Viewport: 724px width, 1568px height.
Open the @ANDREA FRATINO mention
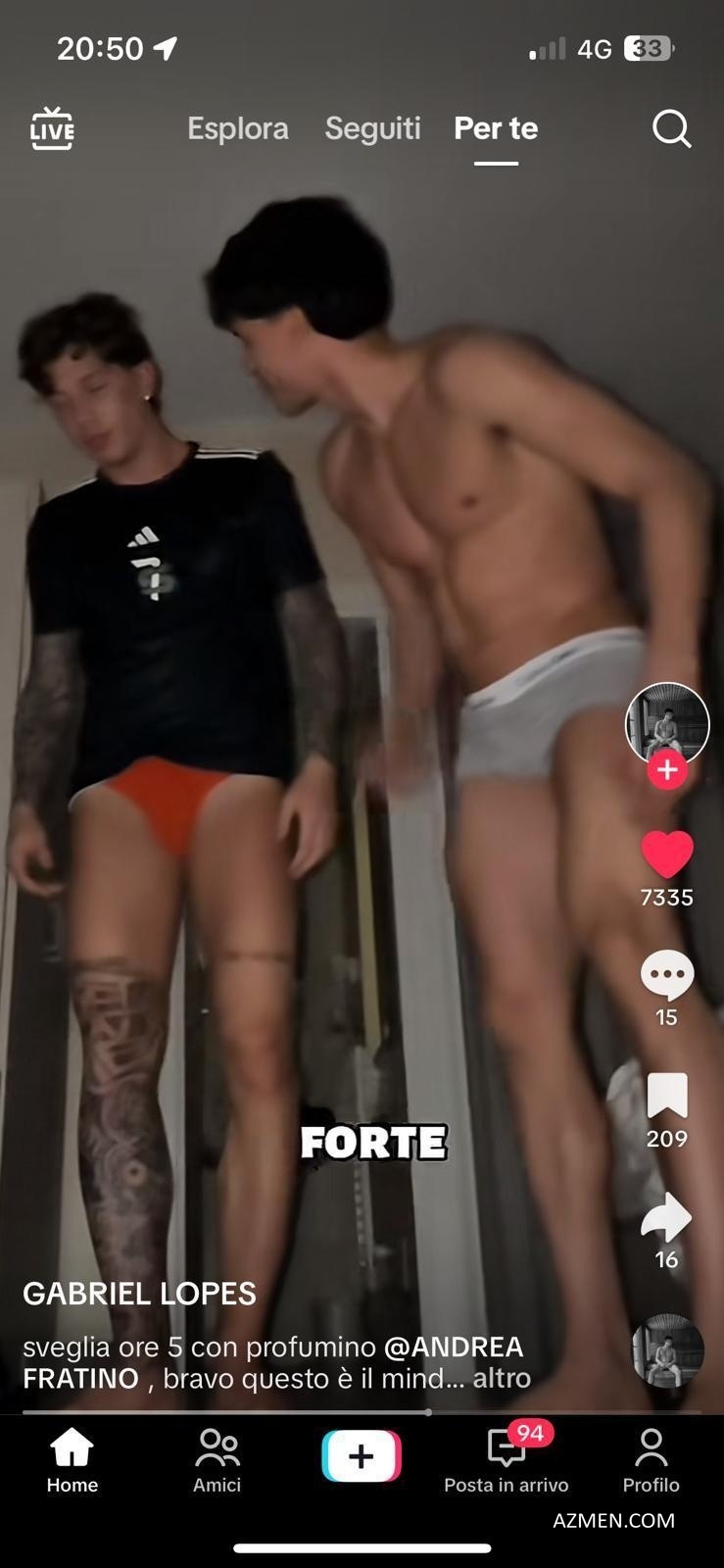(x=454, y=1347)
